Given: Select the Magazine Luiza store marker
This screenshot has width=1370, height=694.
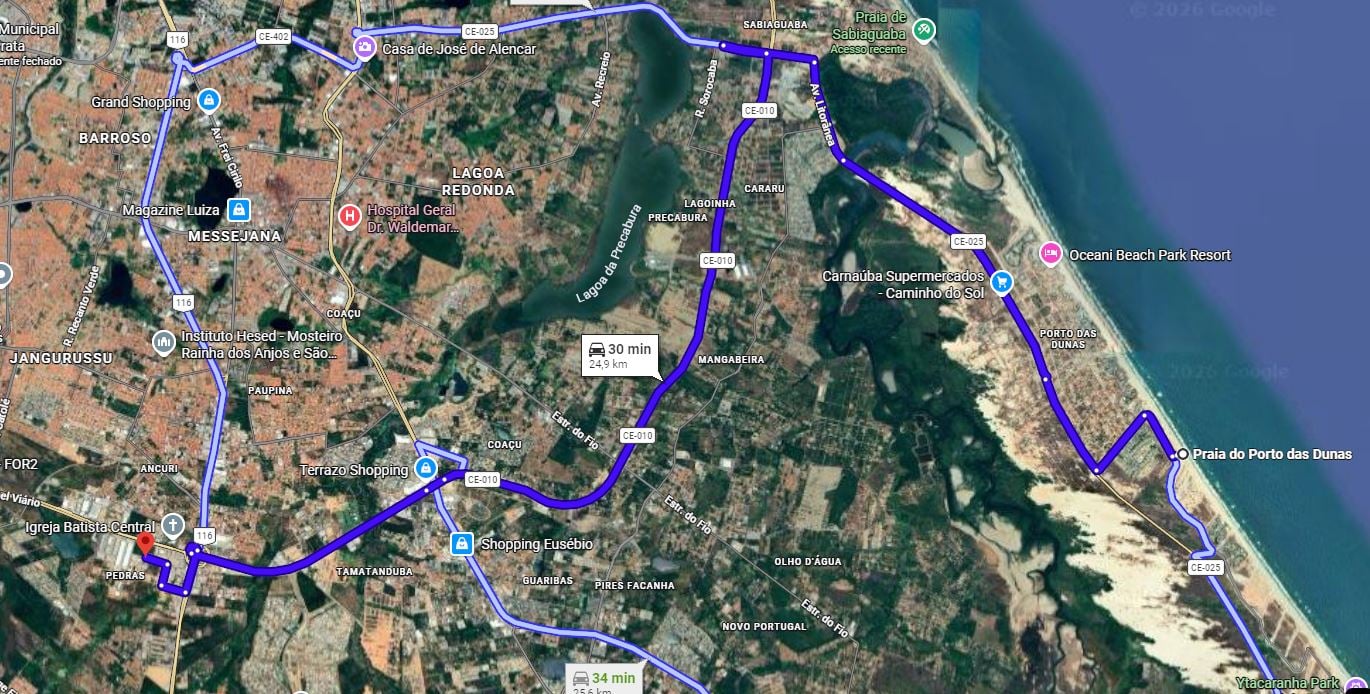Looking at the screenshot, I should pos(238,210).
